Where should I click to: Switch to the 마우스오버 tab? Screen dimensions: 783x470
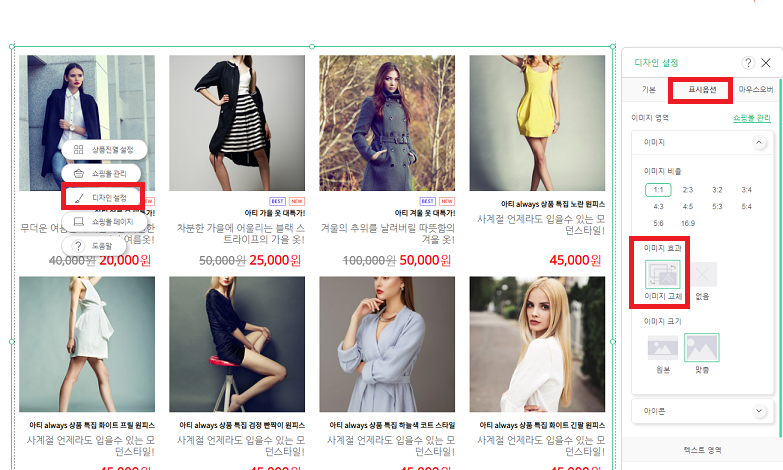756,90
